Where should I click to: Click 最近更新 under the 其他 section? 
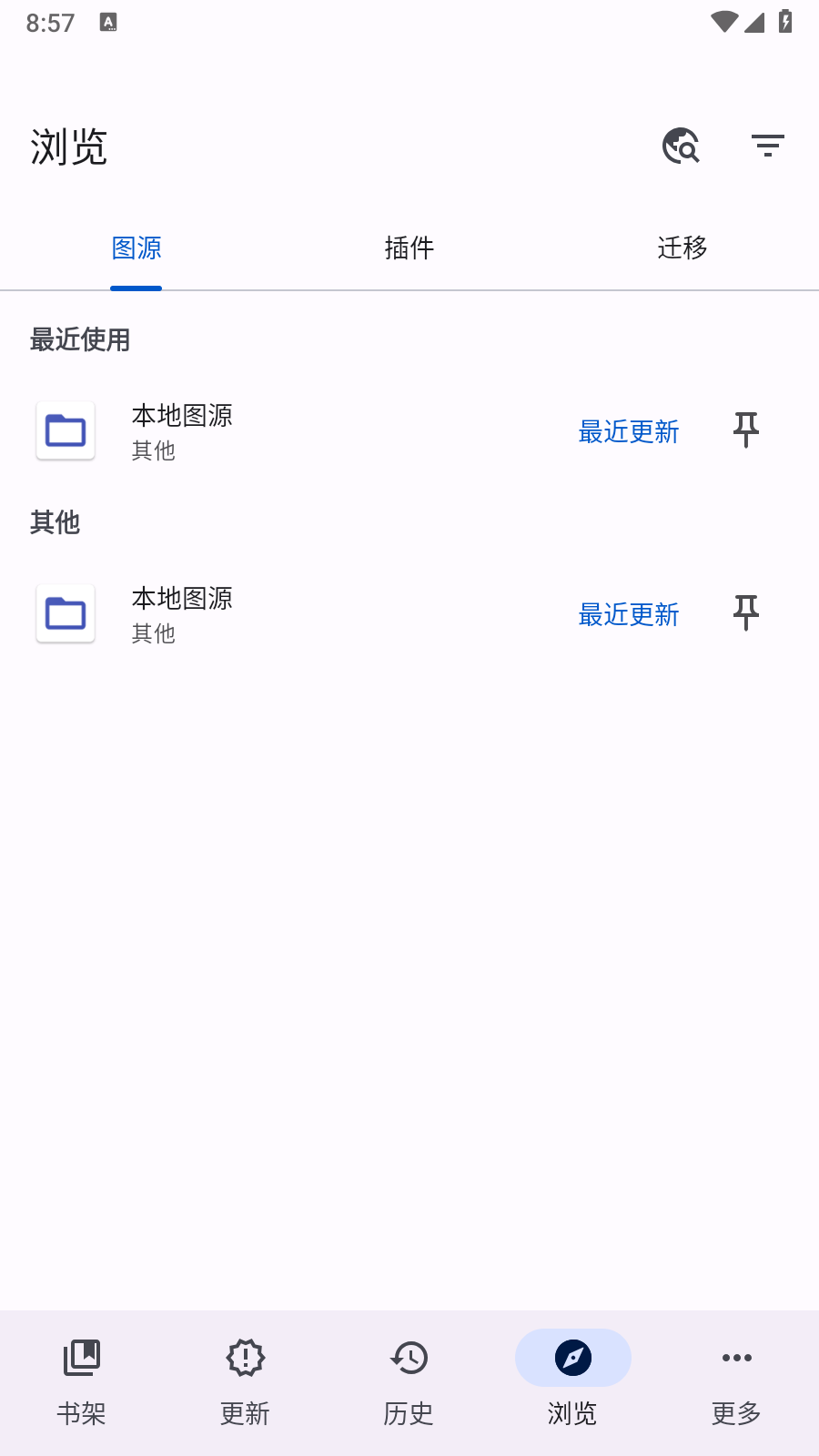pyautogui.click(x=629, y=615)
